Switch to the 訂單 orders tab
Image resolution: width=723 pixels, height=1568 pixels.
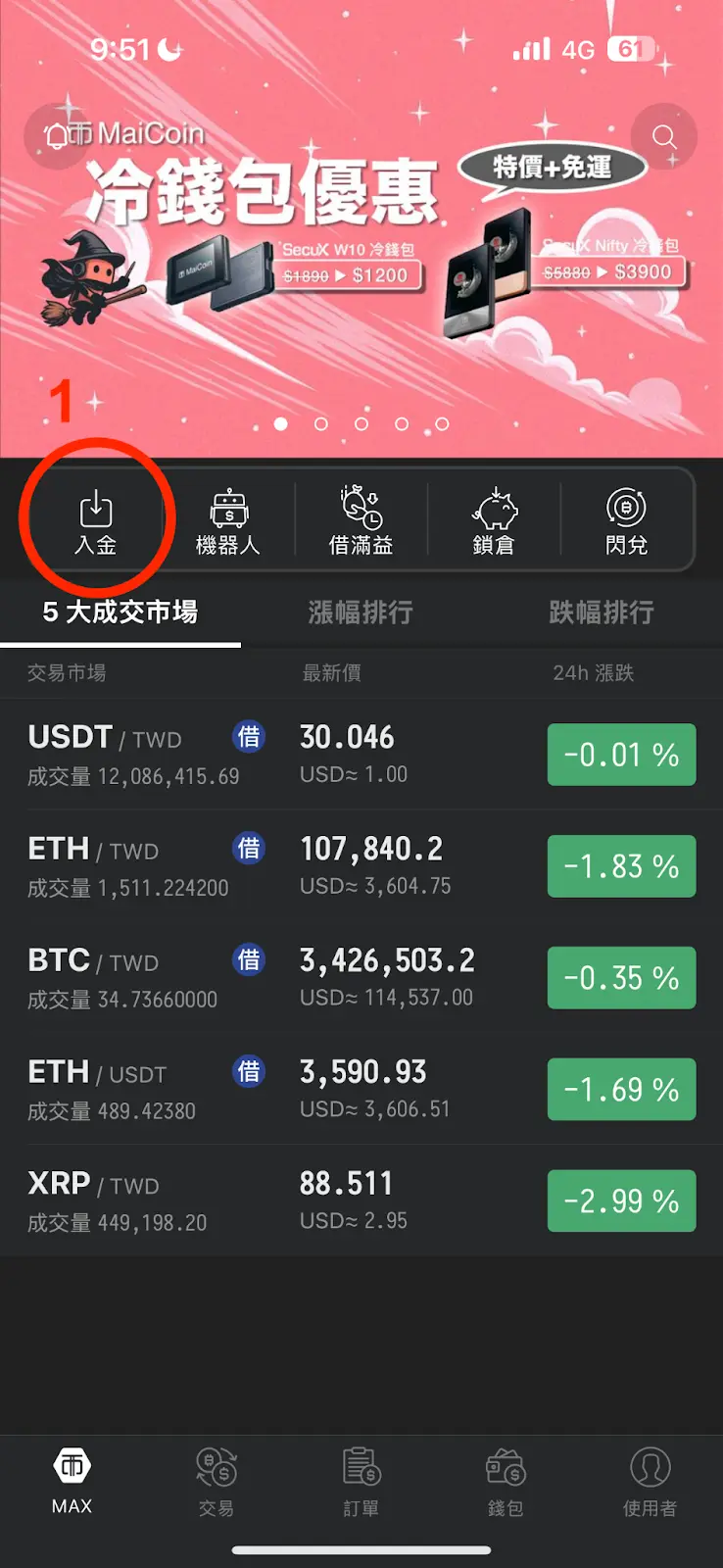pyautogui.click(x=361, y=1482)
